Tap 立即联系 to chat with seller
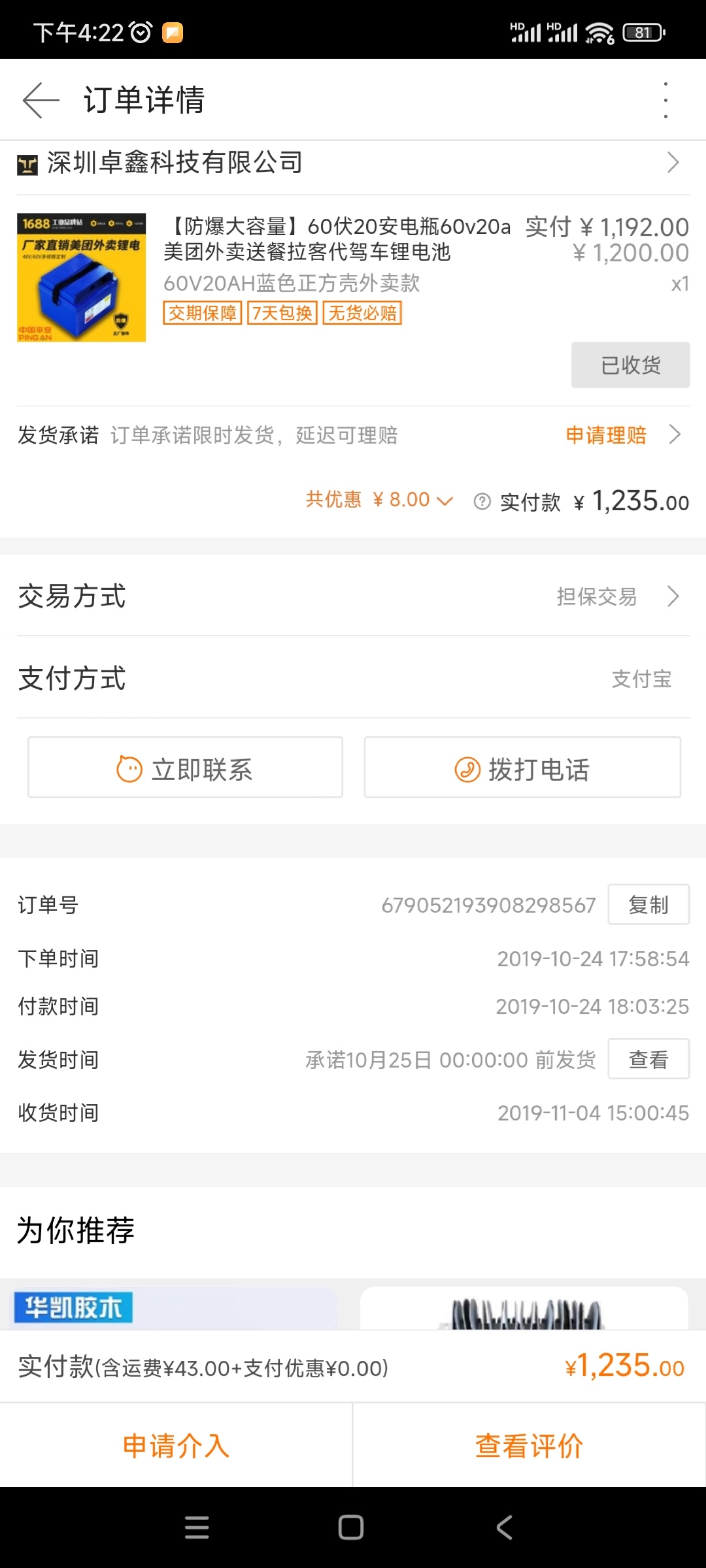The width and height of the screenshot is (706, 1568). pos(185,768)
